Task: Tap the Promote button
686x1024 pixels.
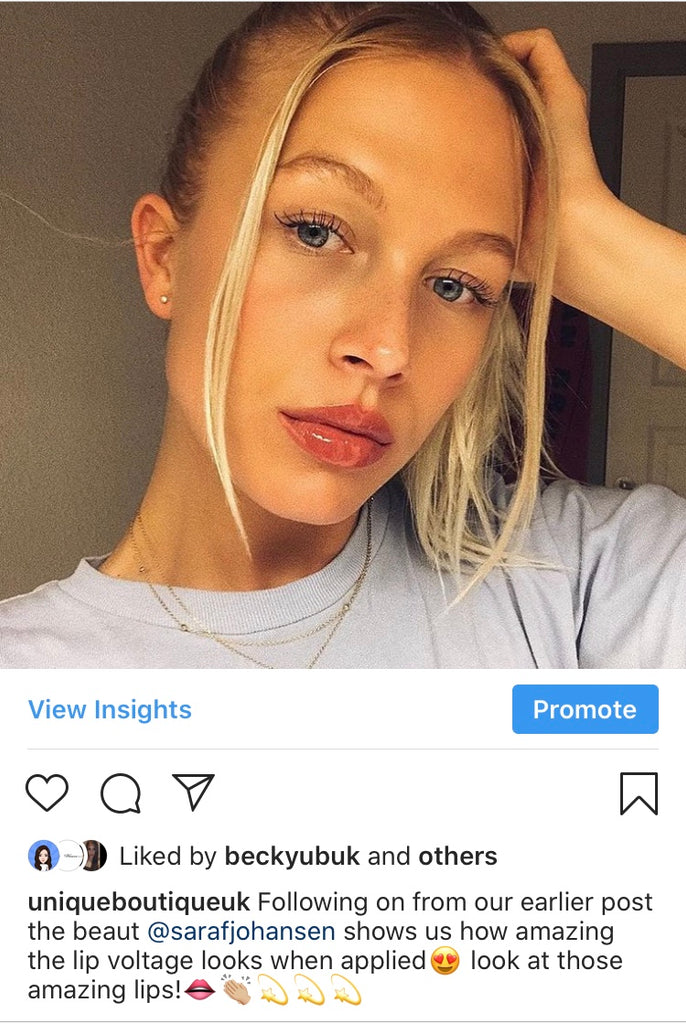Action: coord(584,710)
